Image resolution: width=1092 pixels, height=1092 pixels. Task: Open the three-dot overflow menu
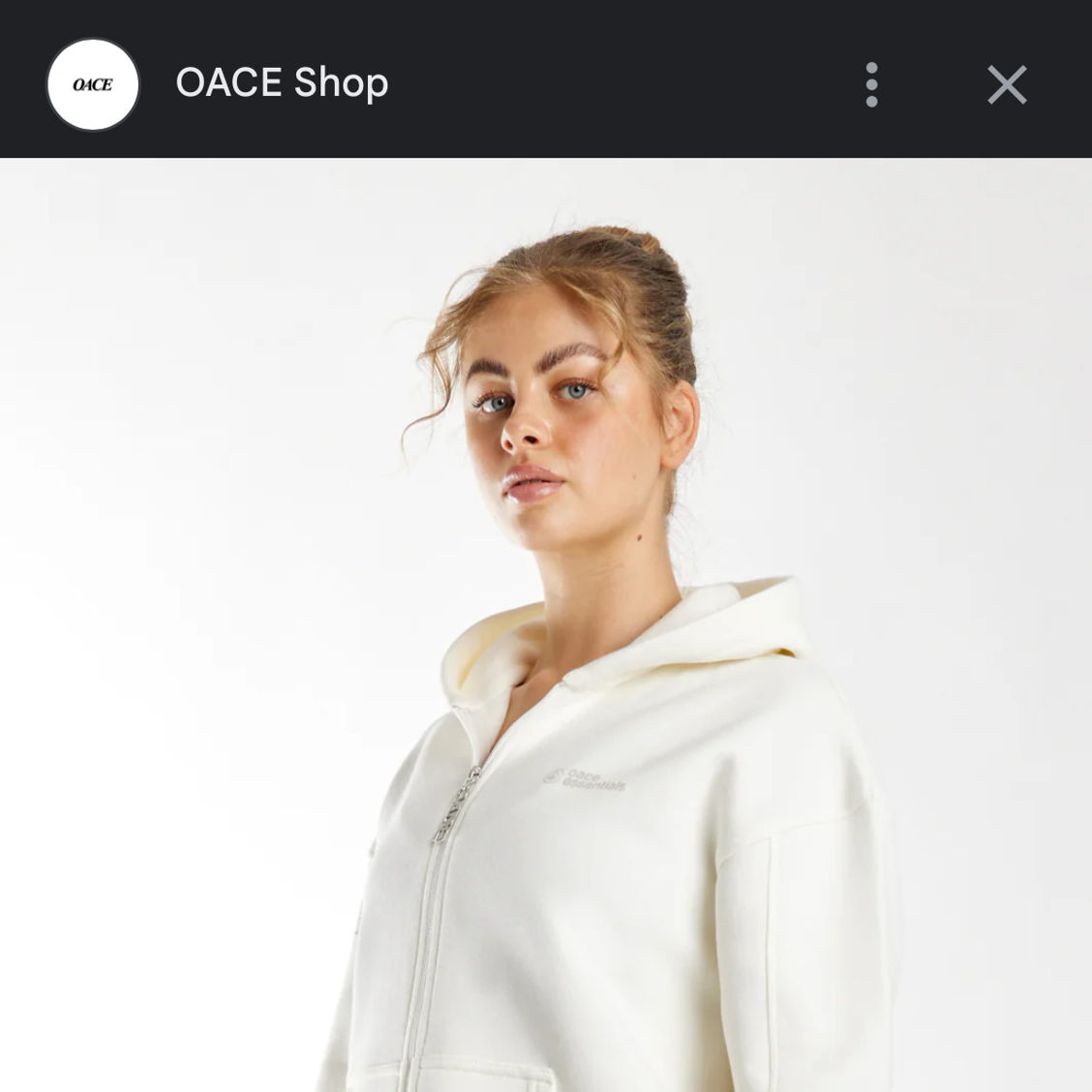tap(871, 85)
